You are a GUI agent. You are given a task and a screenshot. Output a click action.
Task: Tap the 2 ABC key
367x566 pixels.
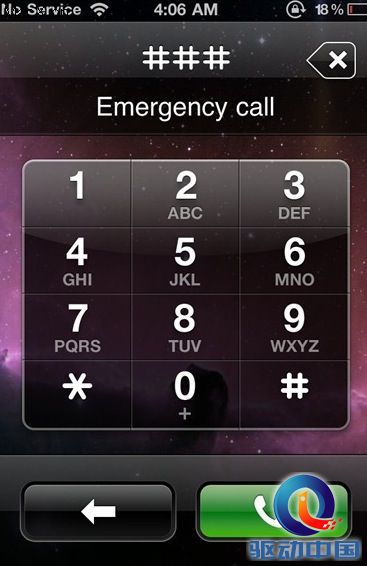[185, 193]
